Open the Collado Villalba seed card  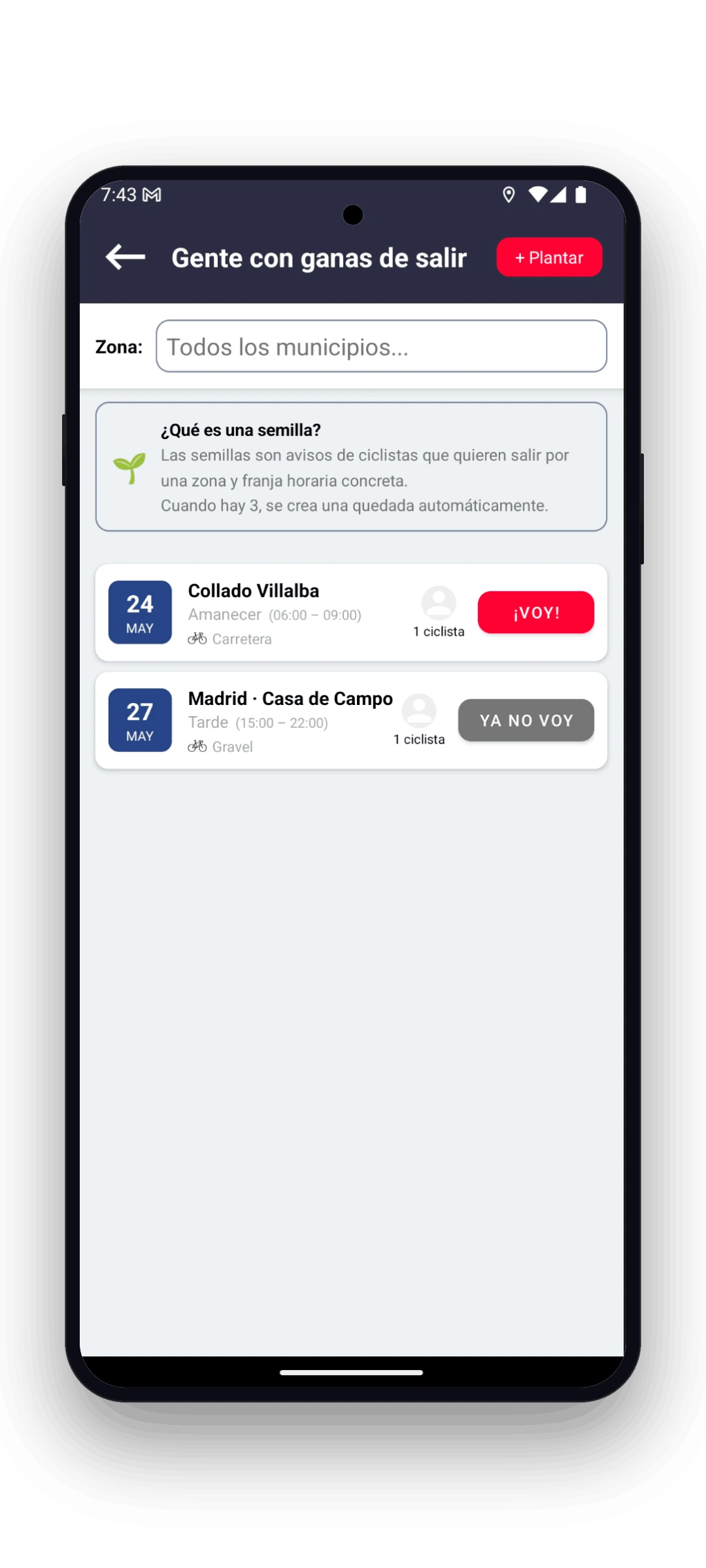(351, 612)
